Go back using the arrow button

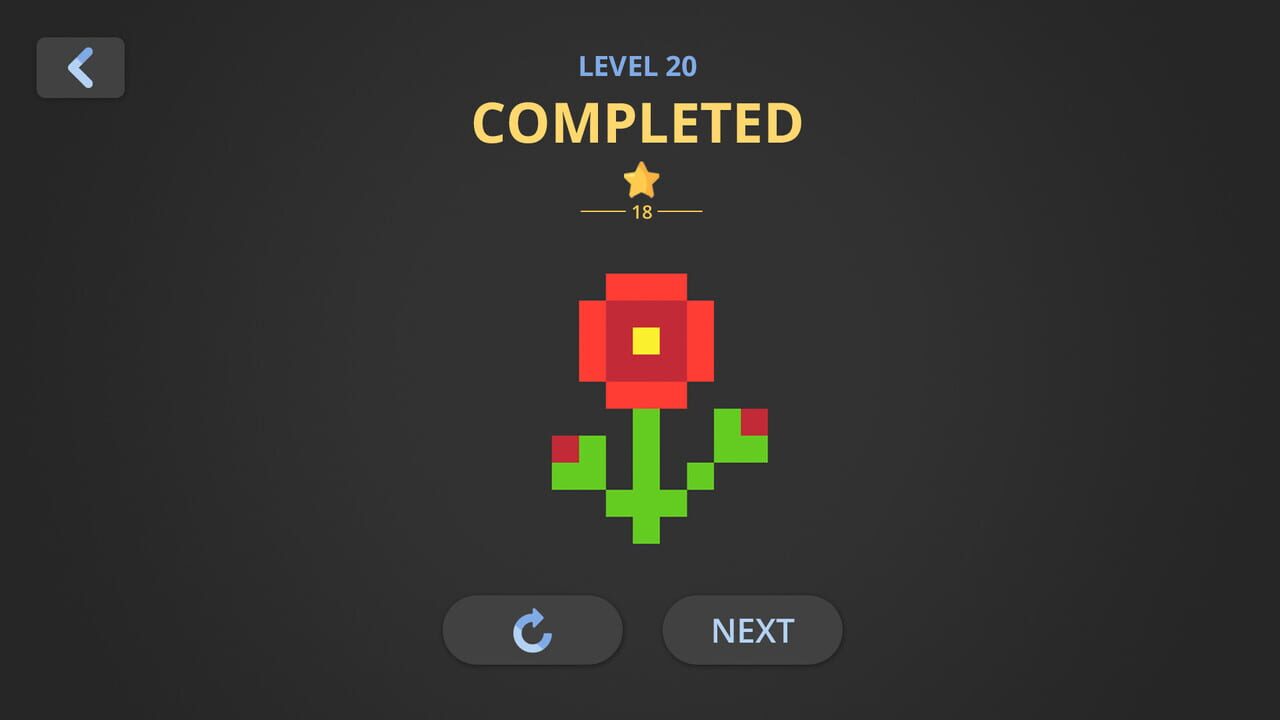tap(81, 68)
